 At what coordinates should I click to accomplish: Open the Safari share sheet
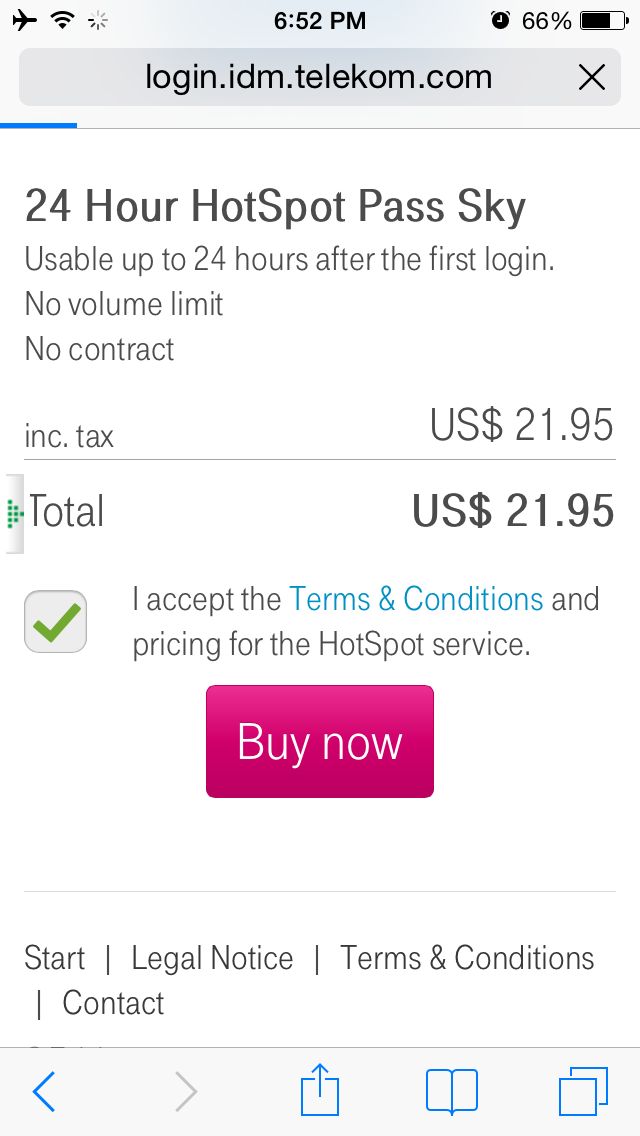tap(320, 1089)
